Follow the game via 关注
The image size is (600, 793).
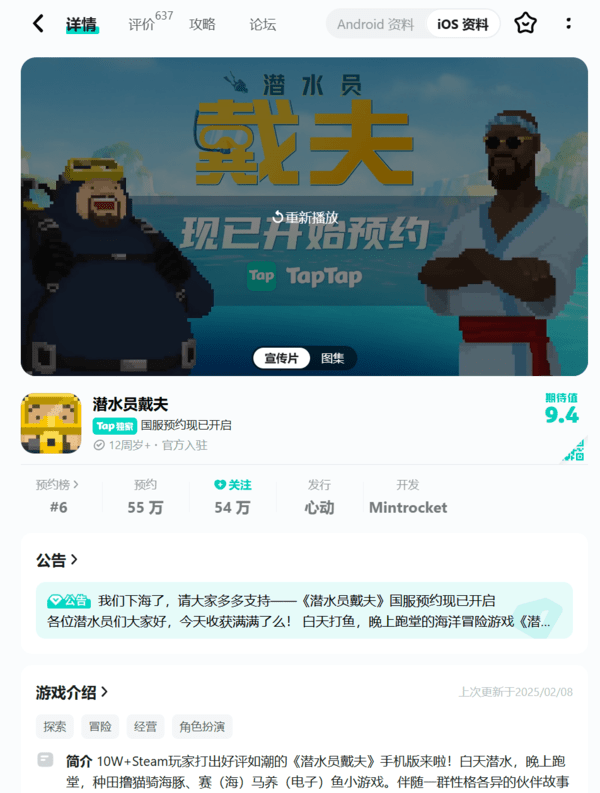pyautogui.click(x=232, y=485)
